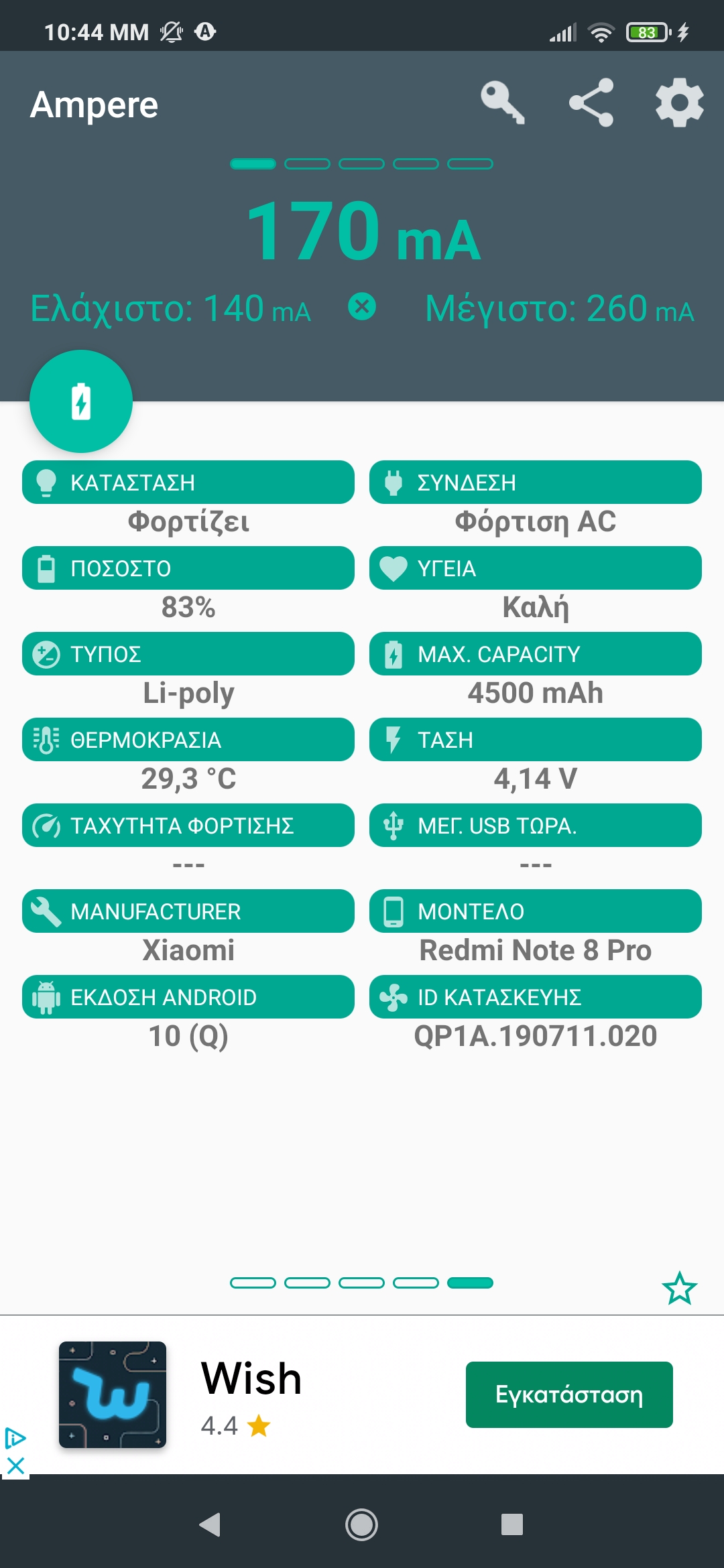Go back with the system back button
724x1568 pixels.
point(210,1524)
